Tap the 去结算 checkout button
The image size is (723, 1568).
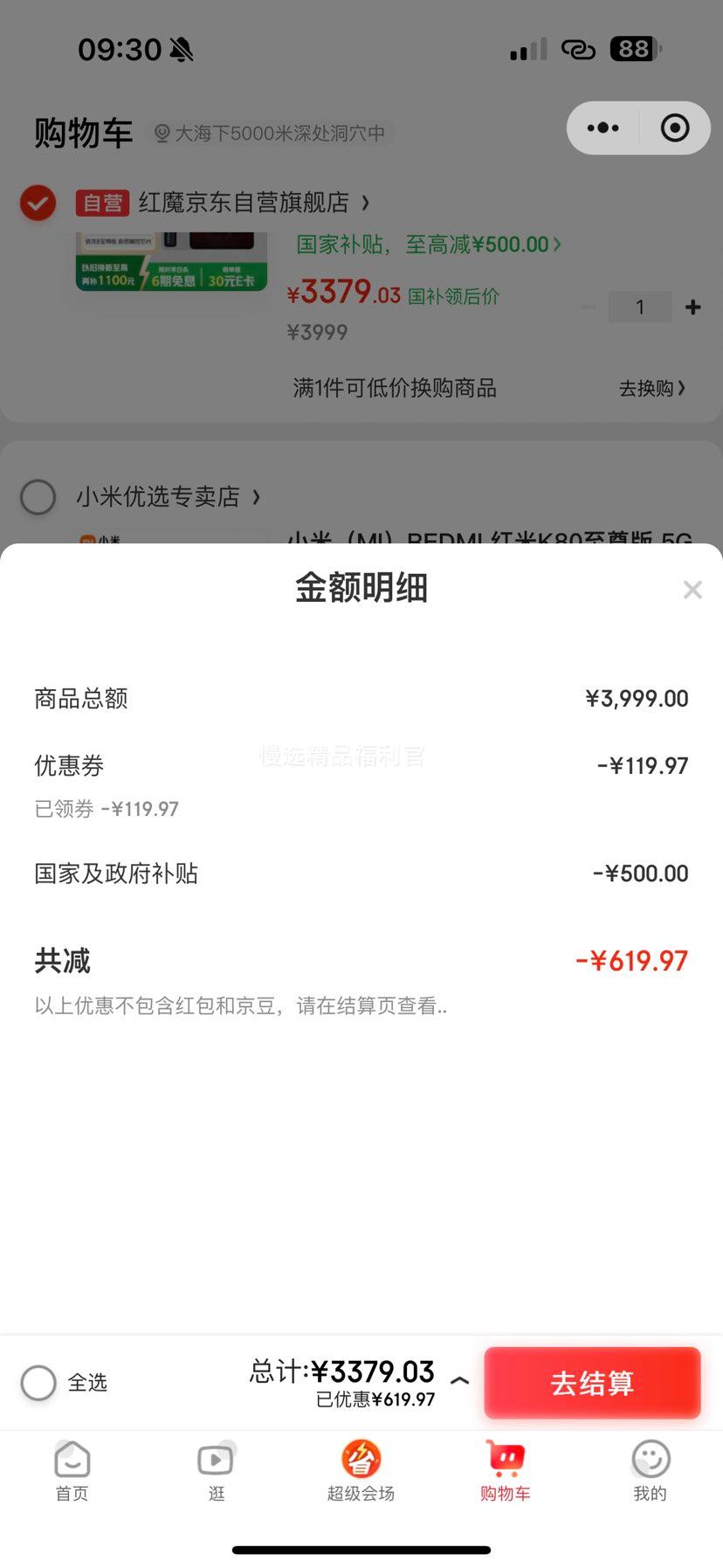(592, 1383)
